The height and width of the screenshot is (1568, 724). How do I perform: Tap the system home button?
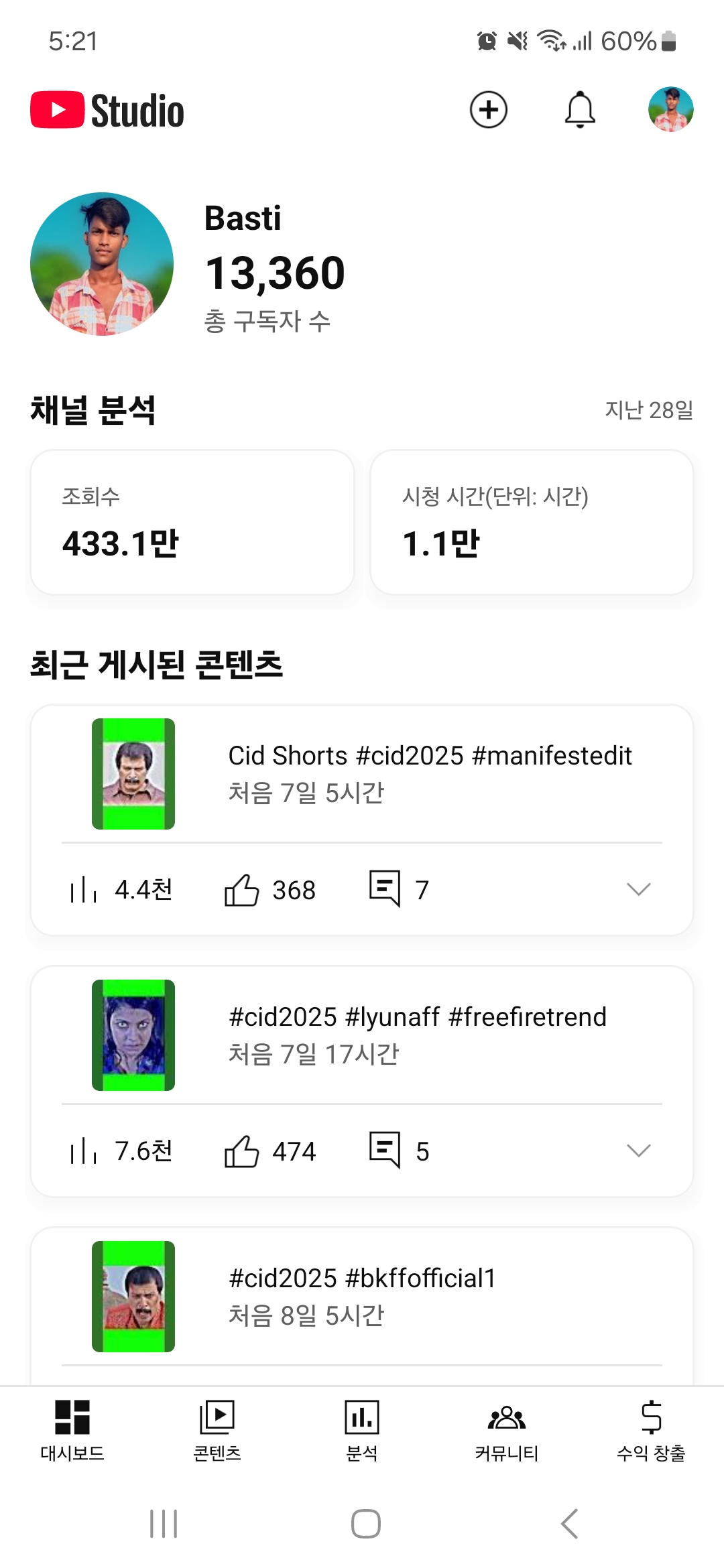pyautogui.click(x=366, y=1524)
